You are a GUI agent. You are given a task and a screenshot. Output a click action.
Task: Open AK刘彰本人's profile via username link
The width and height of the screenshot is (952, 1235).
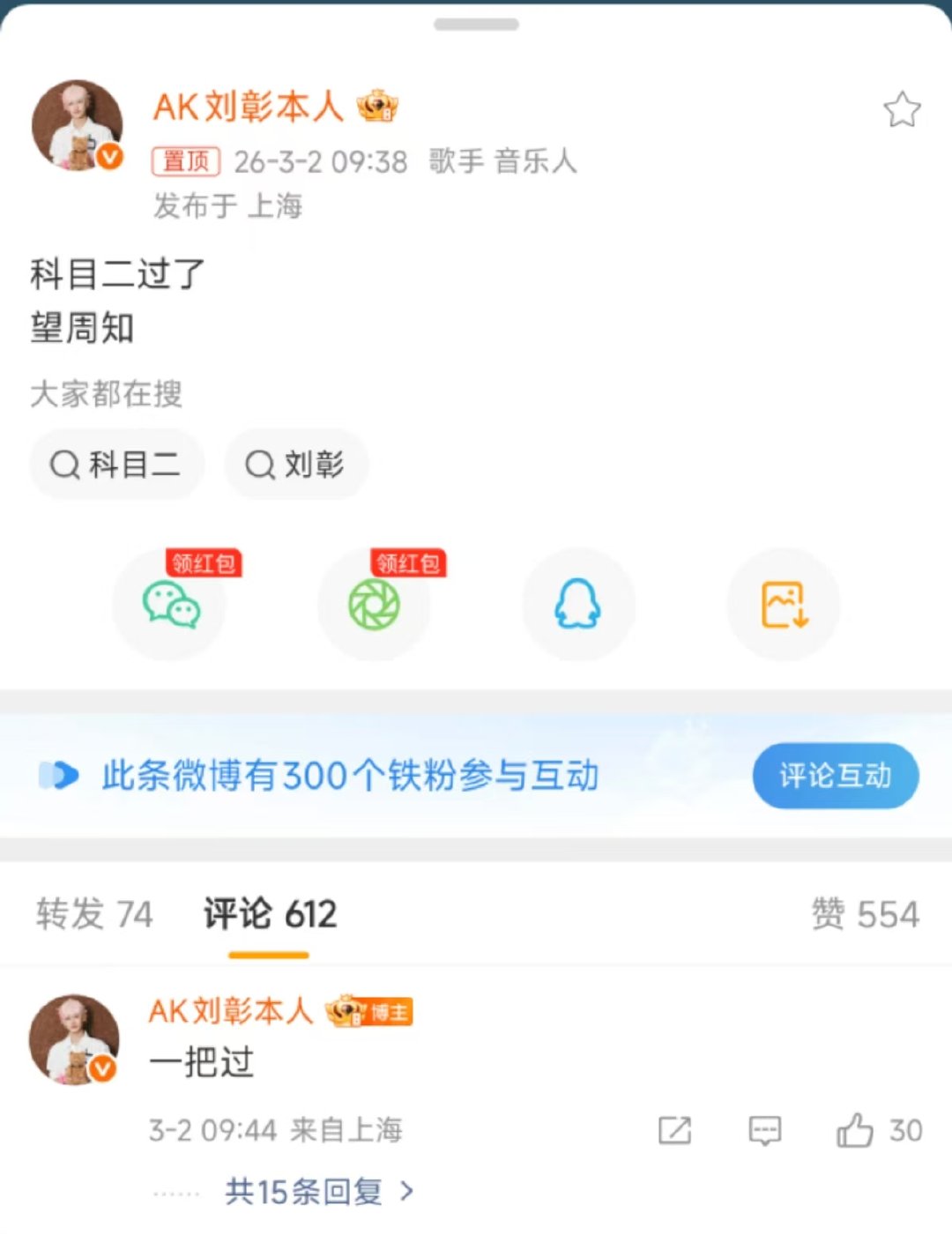point(249,106)
